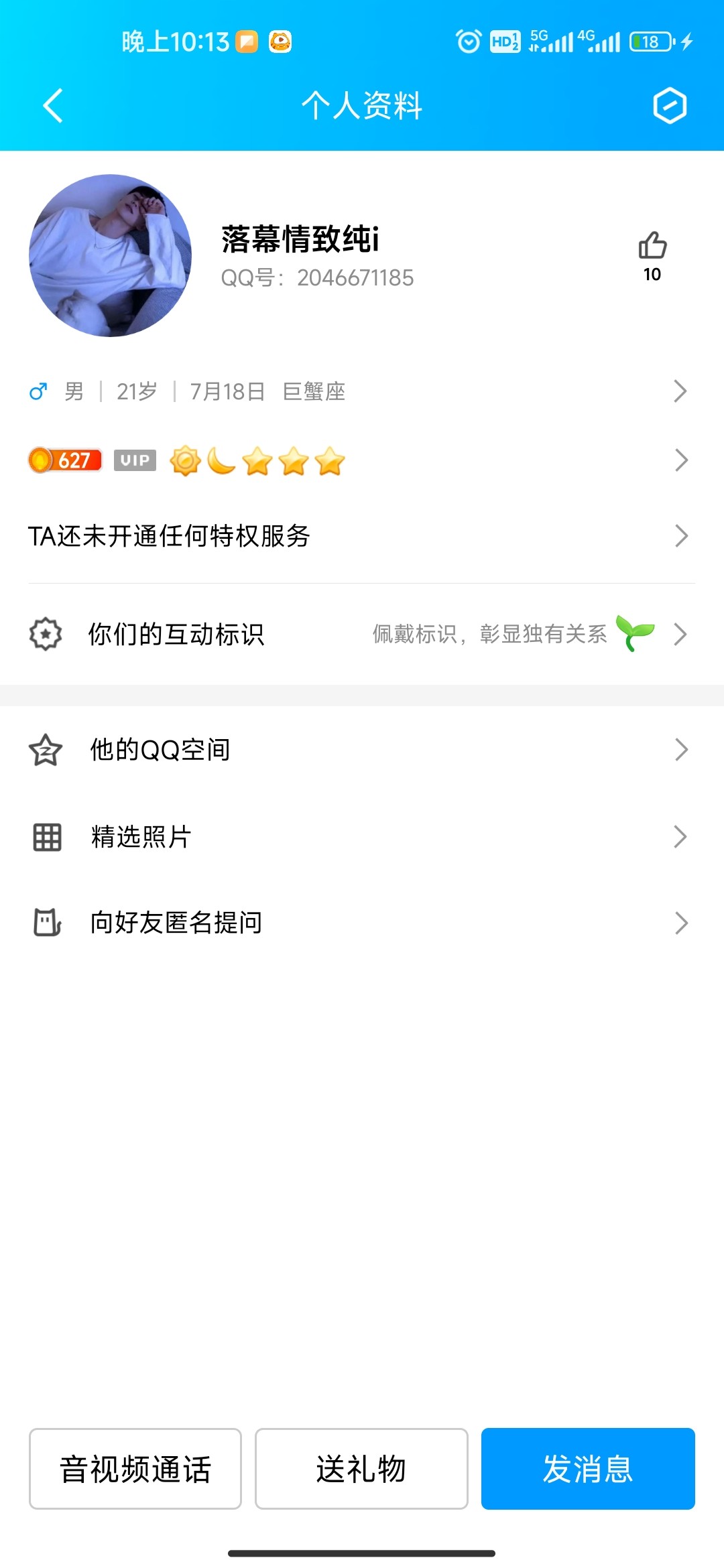The height and width of the screenshot is (1568, 724).
Task: Open the QR profile card icon top right
Action: [668, 106]
